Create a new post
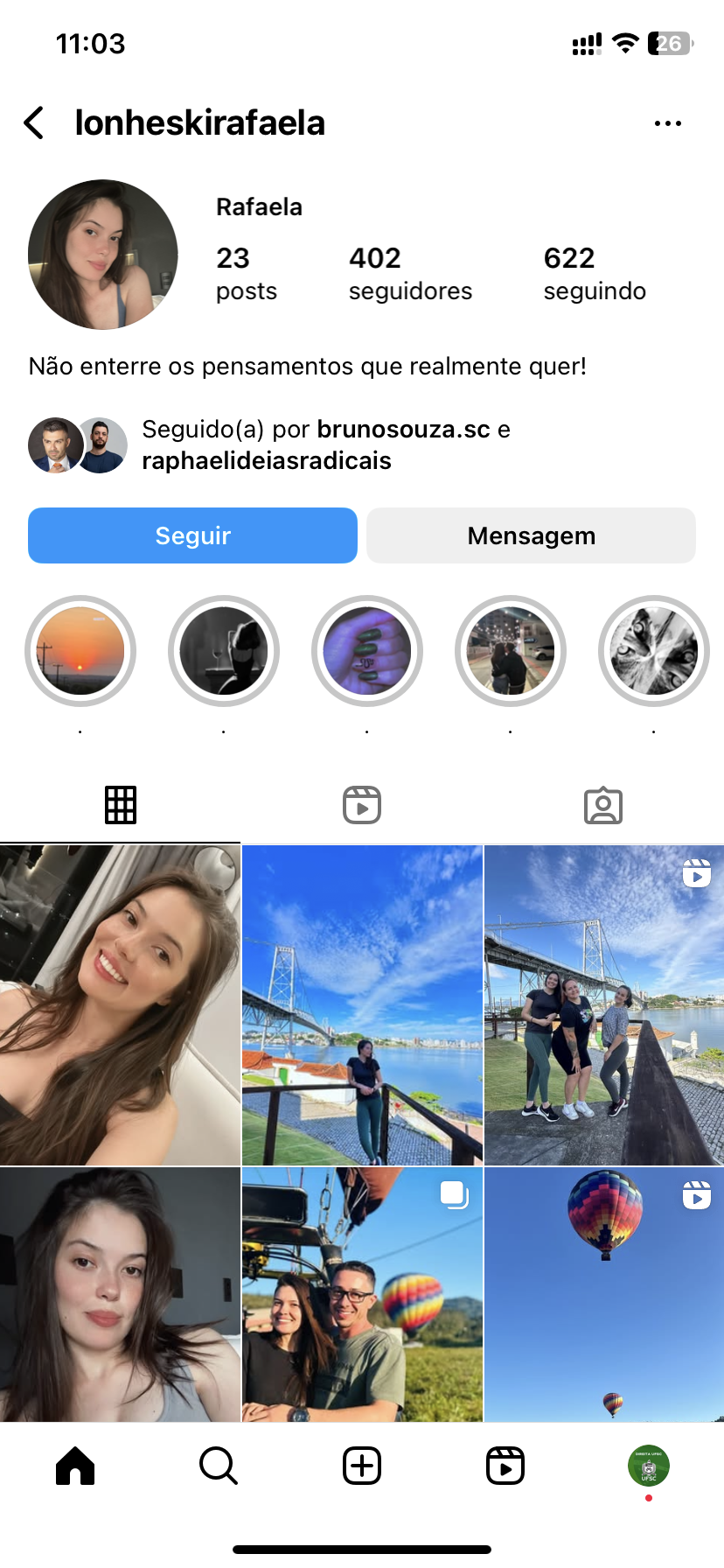 coord(362,1466)
